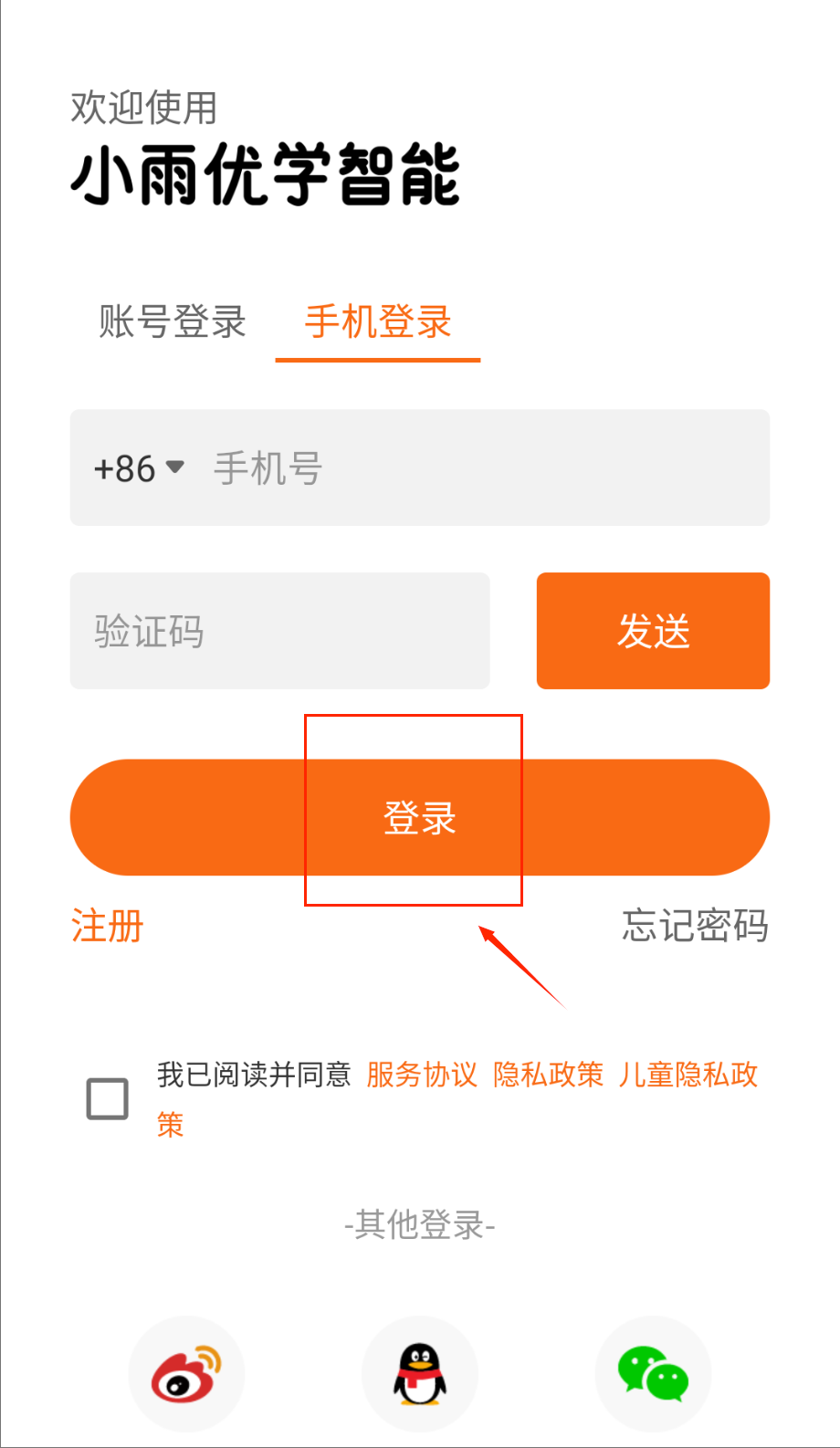The width and height of the screenshot is (840, 1448).
Task: Open 忘记密码 to reset password
Action: 695,926
